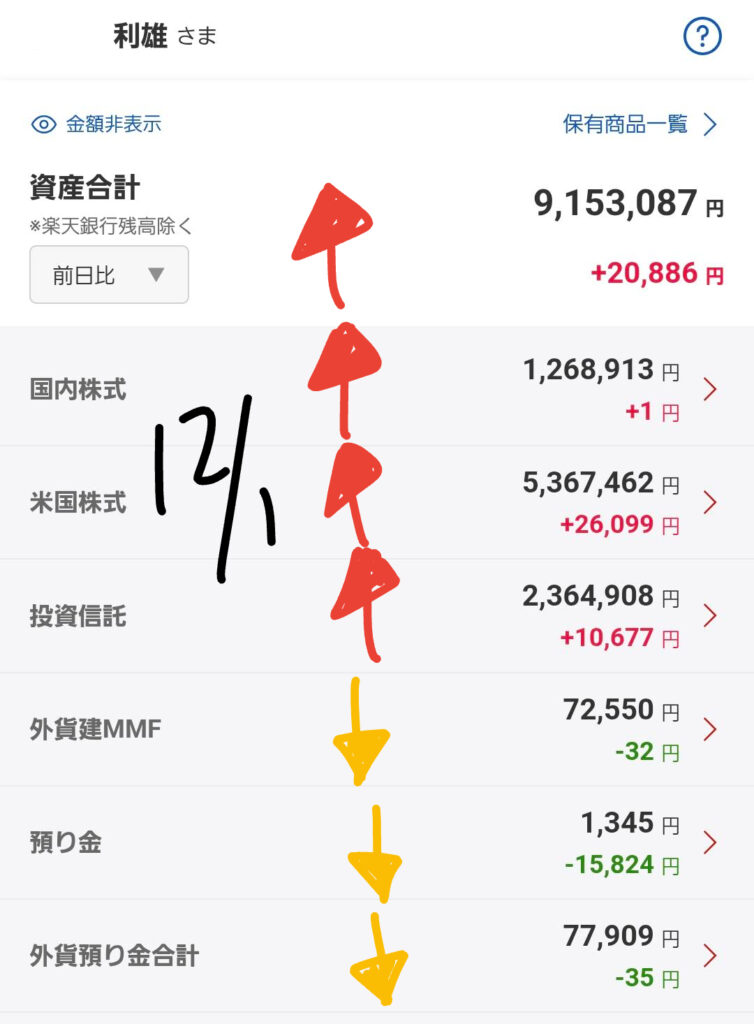Screen dimensions: 754x1024
Task: View 投資信託 holdings details
Action: pyautogui.click(x=377, y=615)
